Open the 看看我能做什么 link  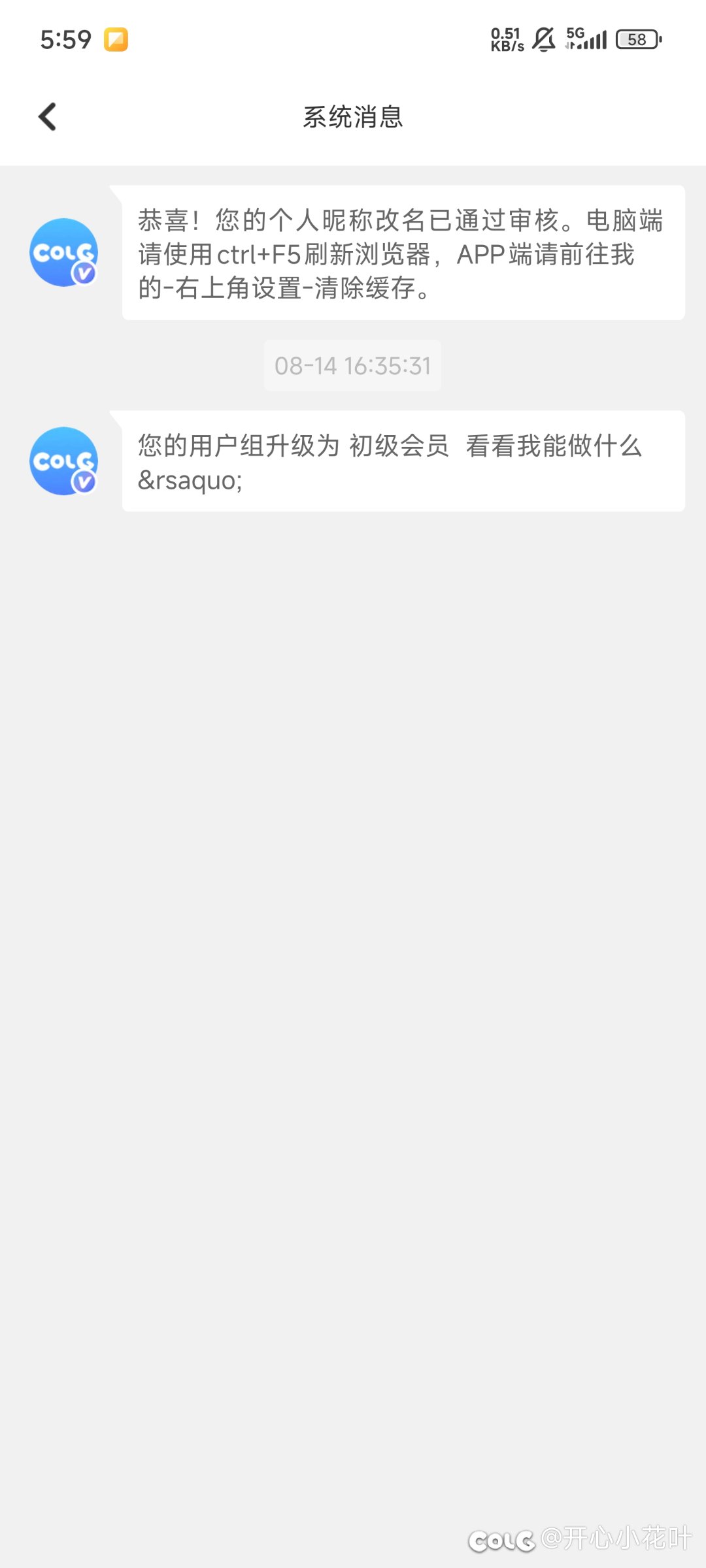[554, 446]
